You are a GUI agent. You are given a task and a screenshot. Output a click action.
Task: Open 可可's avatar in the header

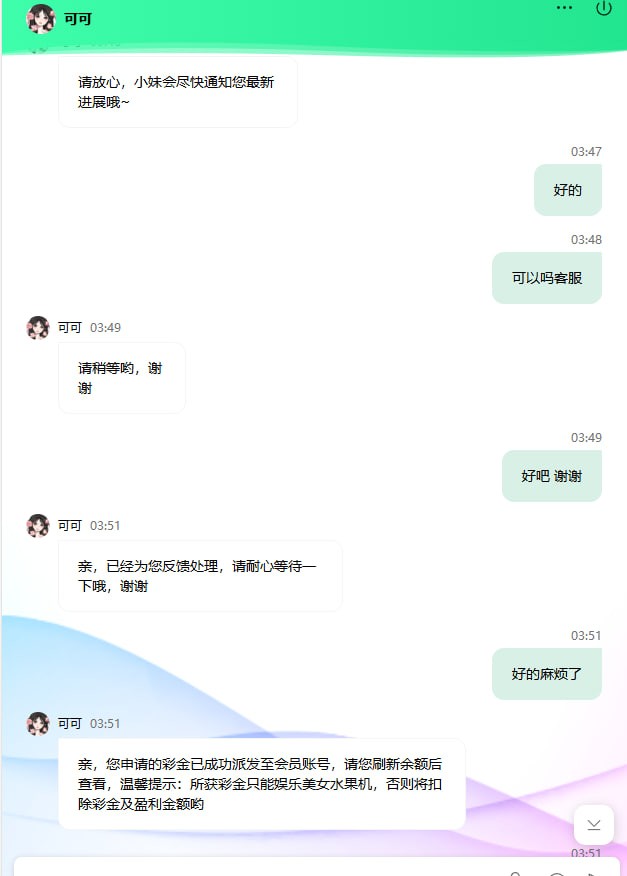[x=41, y=18]
